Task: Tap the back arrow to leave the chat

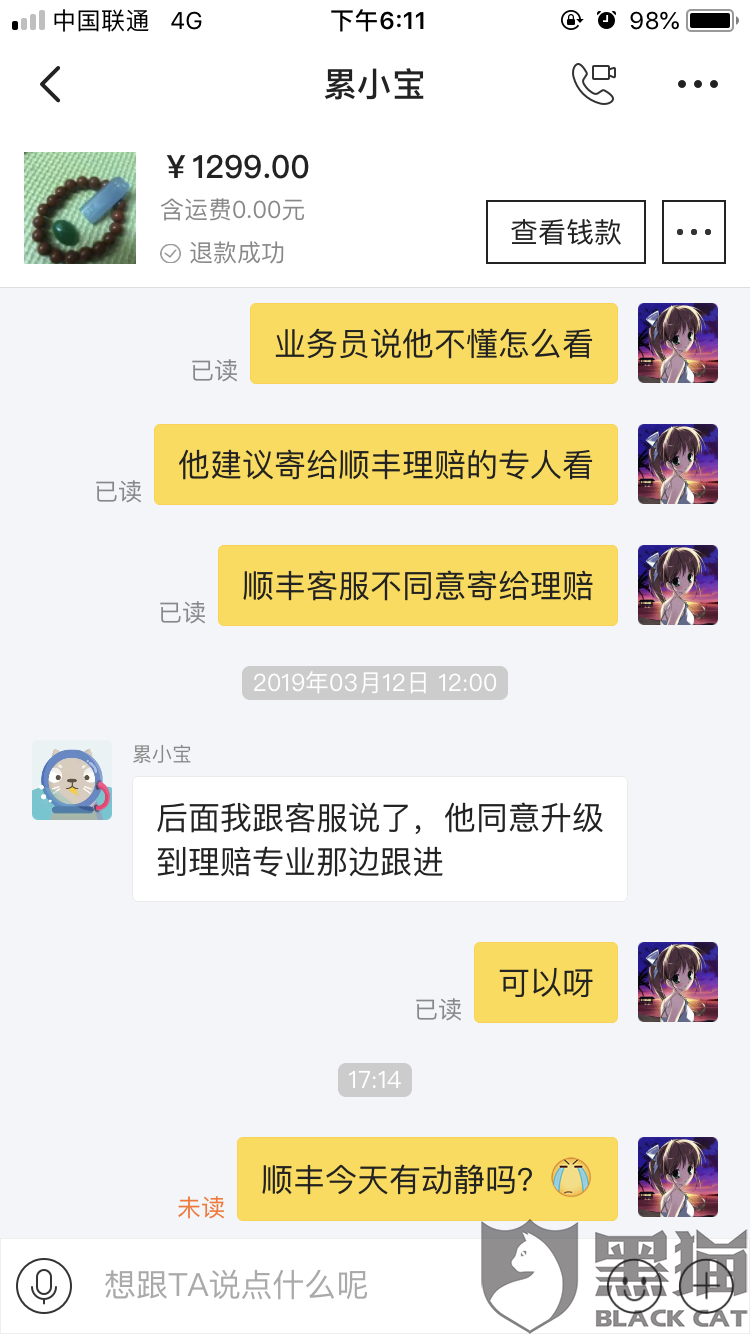Action: [x=51, y=84]
